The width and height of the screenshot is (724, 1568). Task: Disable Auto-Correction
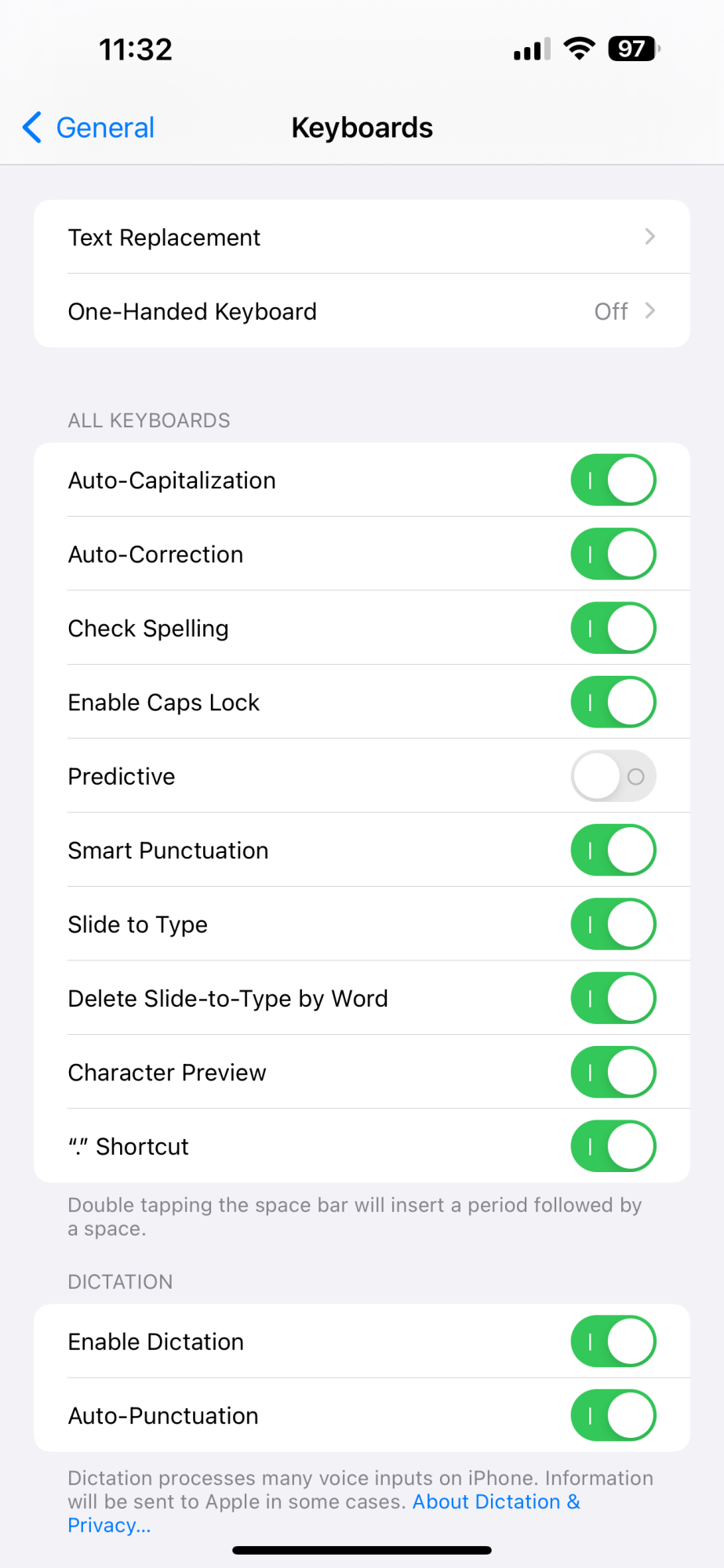point(613,554)
